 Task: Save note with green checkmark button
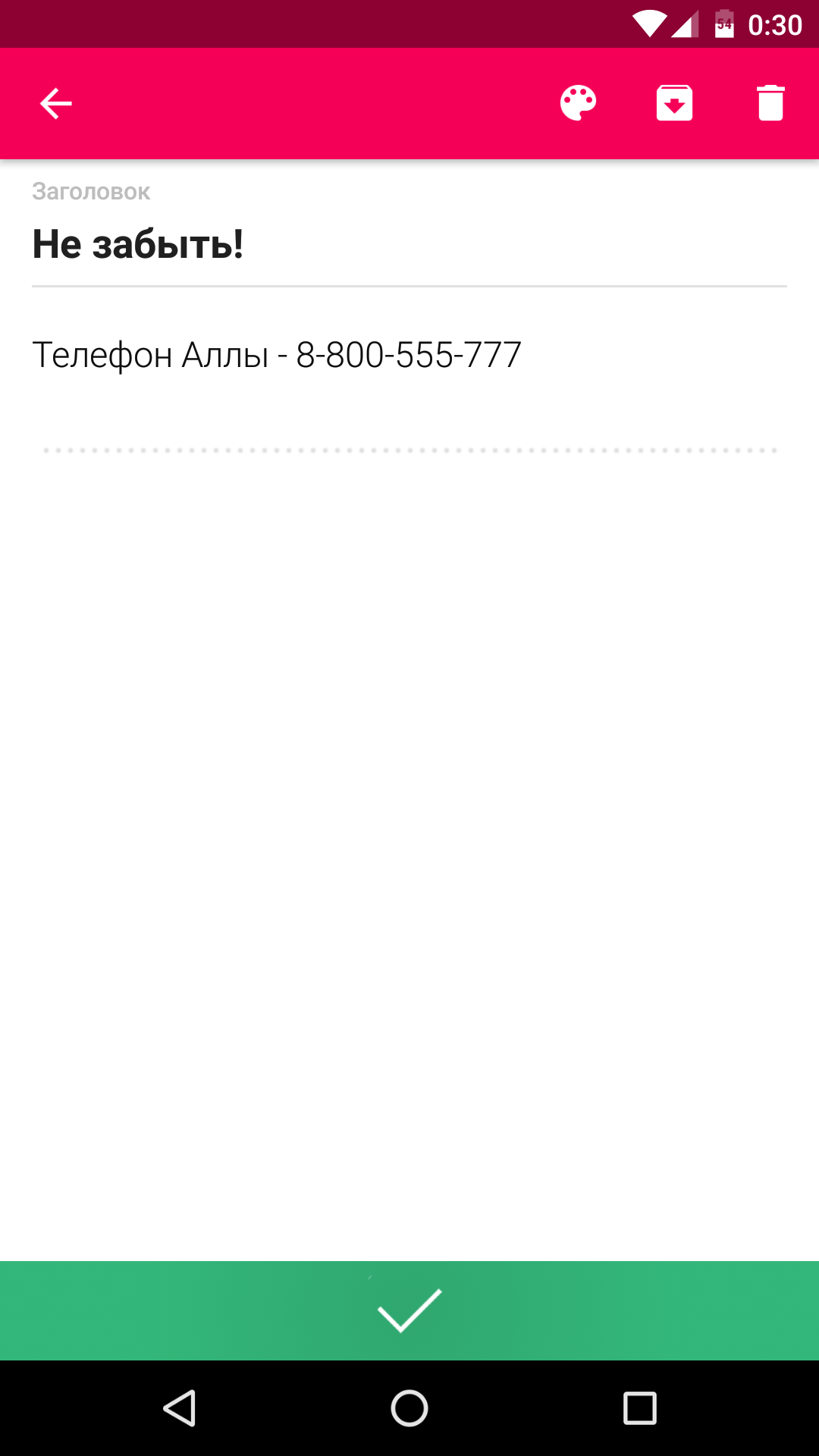[x=409, y=1310]
